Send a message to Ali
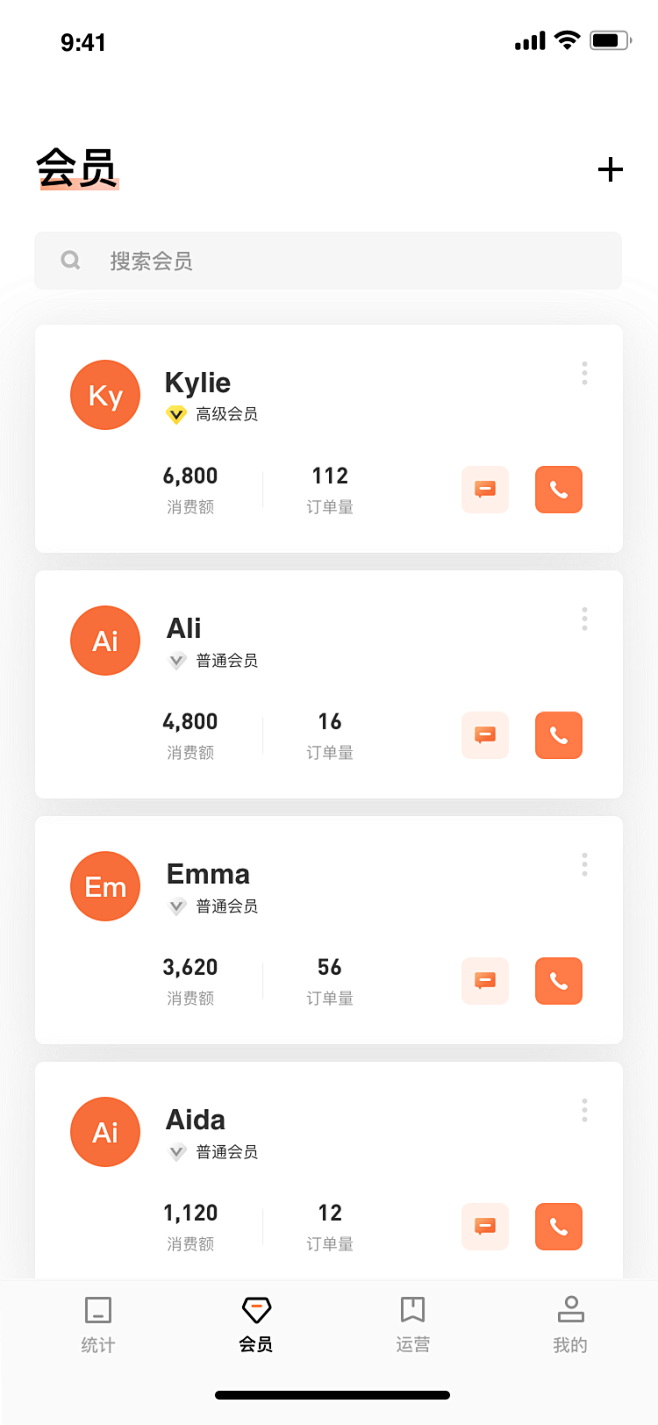Viewport: 658px width, 1425px height. click(485, 735)
